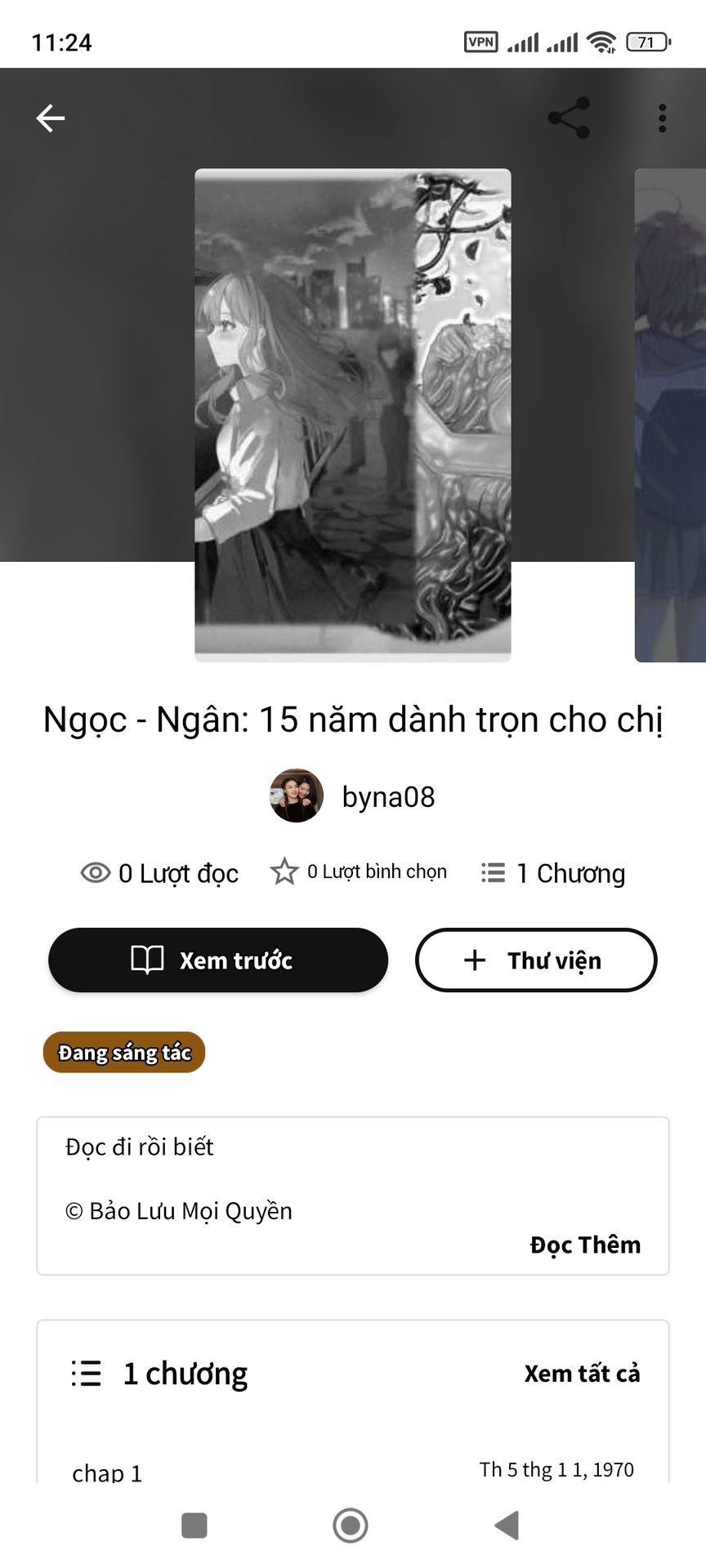This screenshot has height=1568, width=706.
Task: Open author byna08's profile
Action: tap(353, 796)
